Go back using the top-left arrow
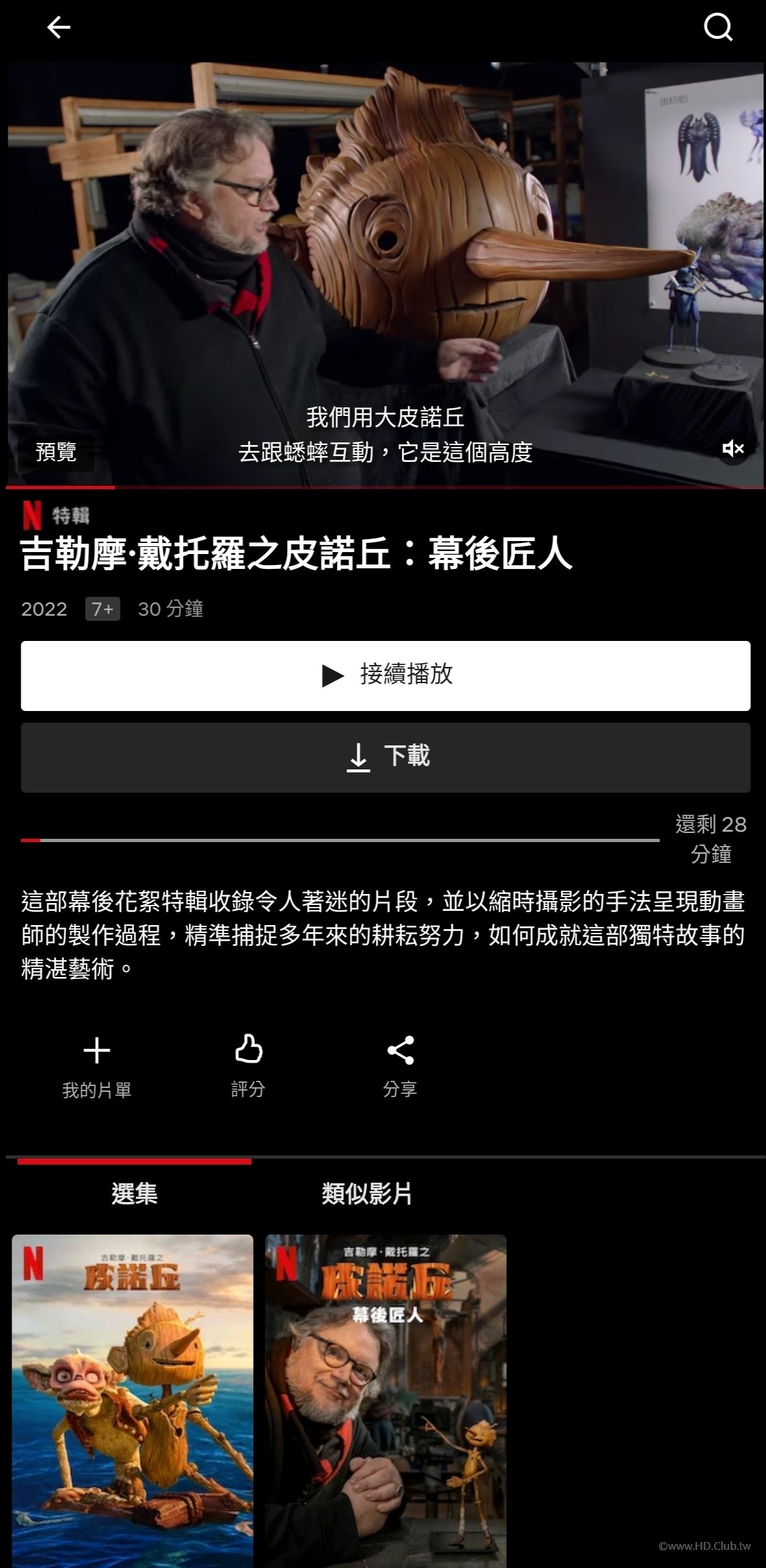766x1568 pixels. tap(58, 27)
